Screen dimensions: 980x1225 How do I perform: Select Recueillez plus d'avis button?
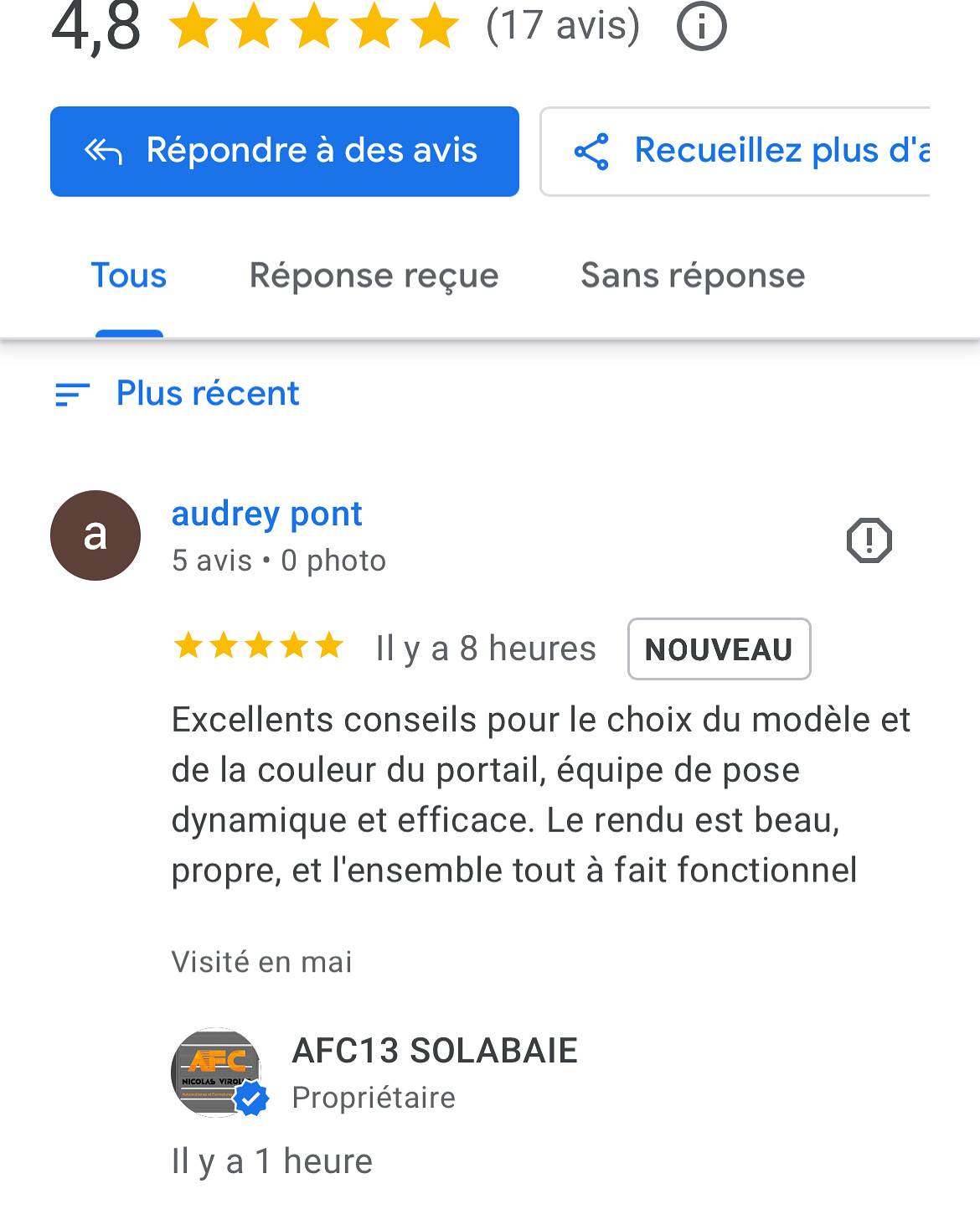pos(737,152)
